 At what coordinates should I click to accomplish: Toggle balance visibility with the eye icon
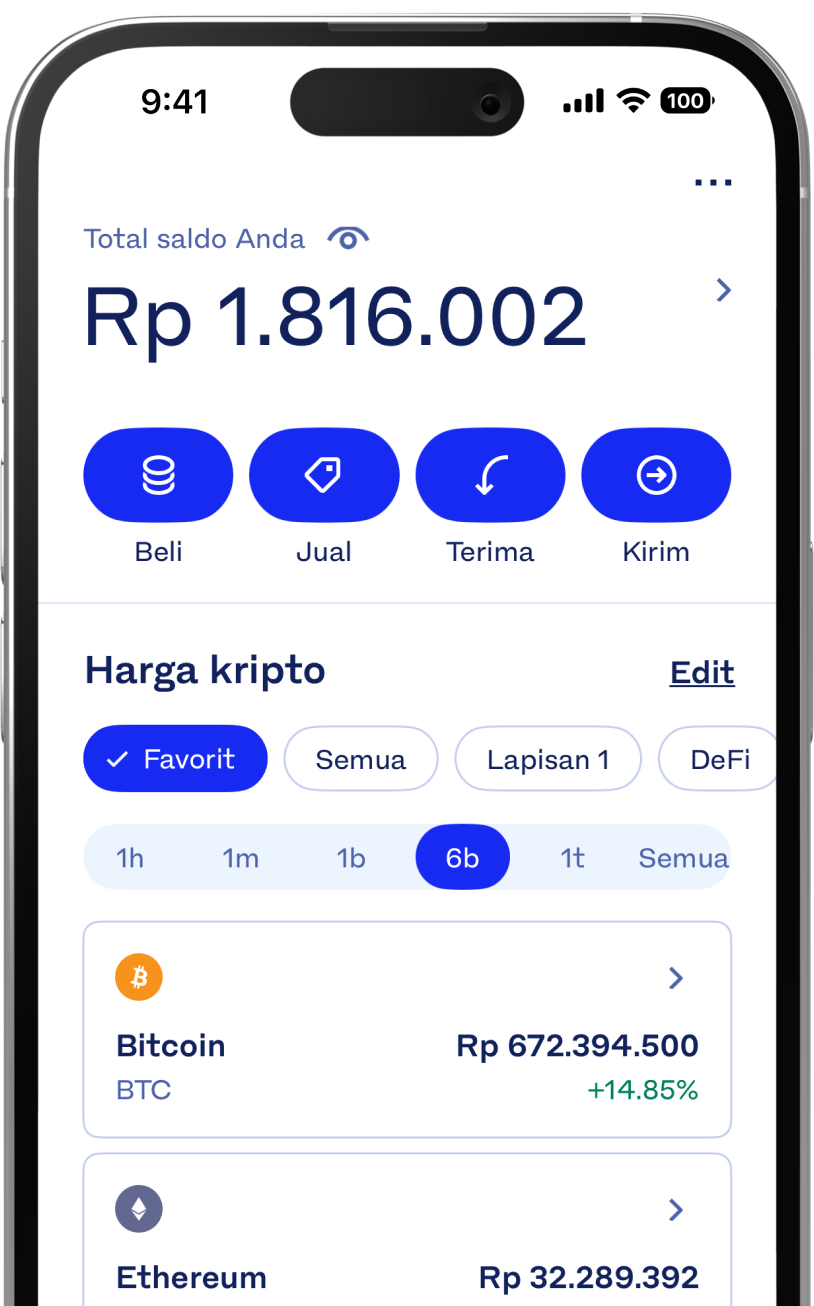tap(347, 238)
